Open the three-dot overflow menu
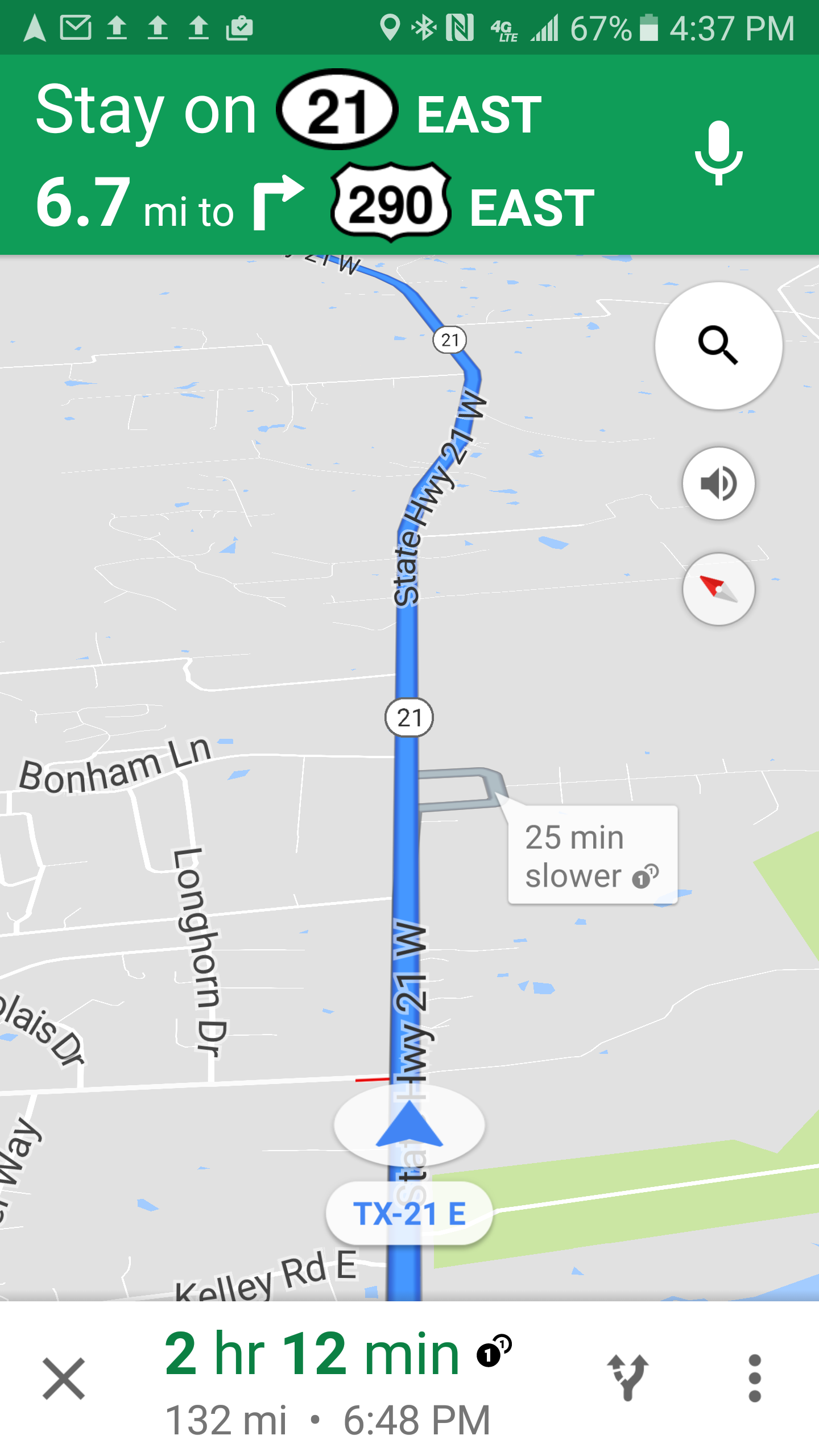Screen dimensions: 819x1456 coord(755,1378)
